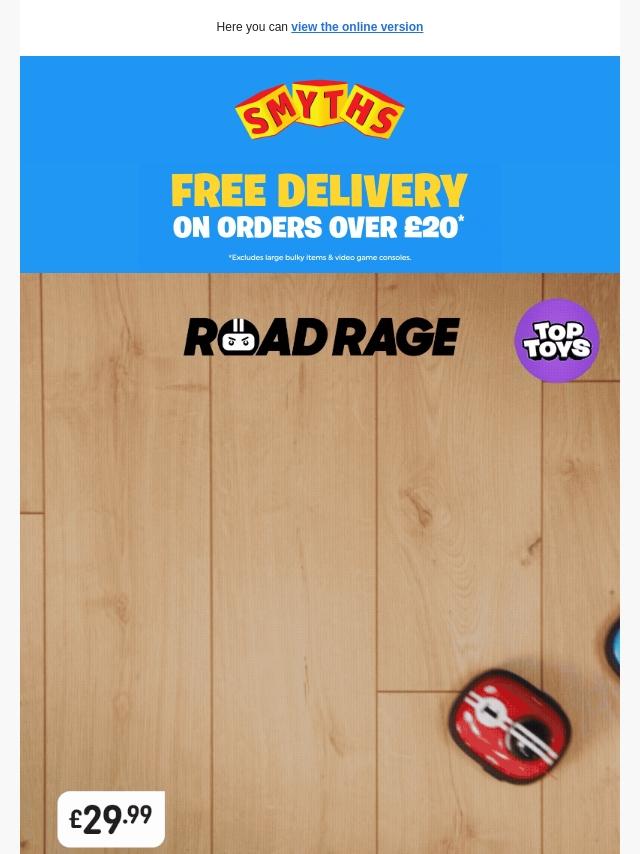The width and height of the screenshot is (640, 854).
Task: Open the Road Rage toy promotion
Action: (x=320, y=560)
